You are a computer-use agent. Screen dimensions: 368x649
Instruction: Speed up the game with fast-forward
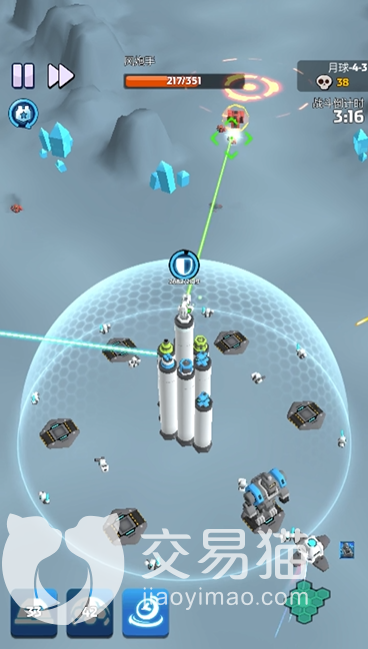60,76
